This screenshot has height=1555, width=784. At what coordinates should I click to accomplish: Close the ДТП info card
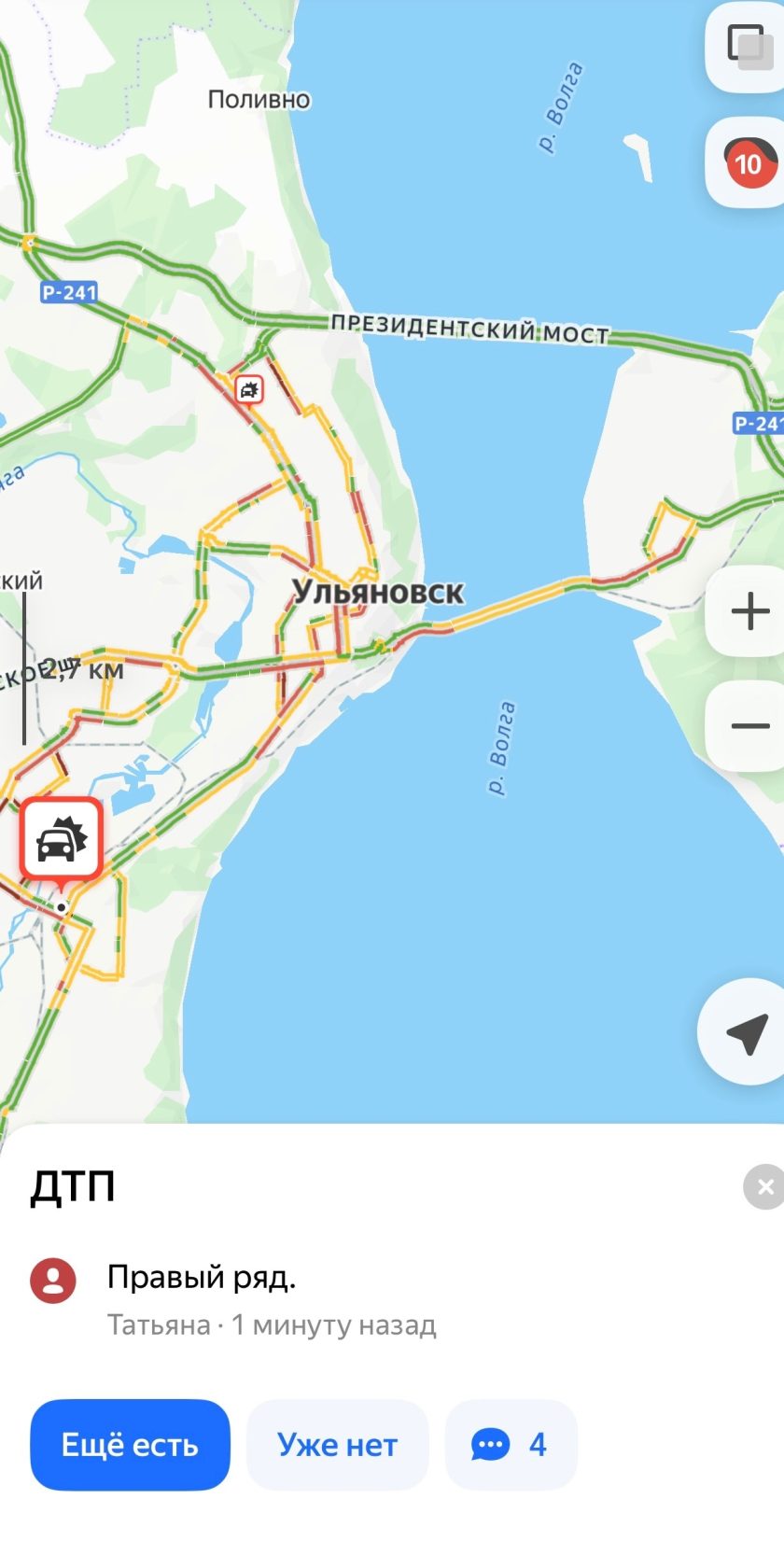[764, 1187]
